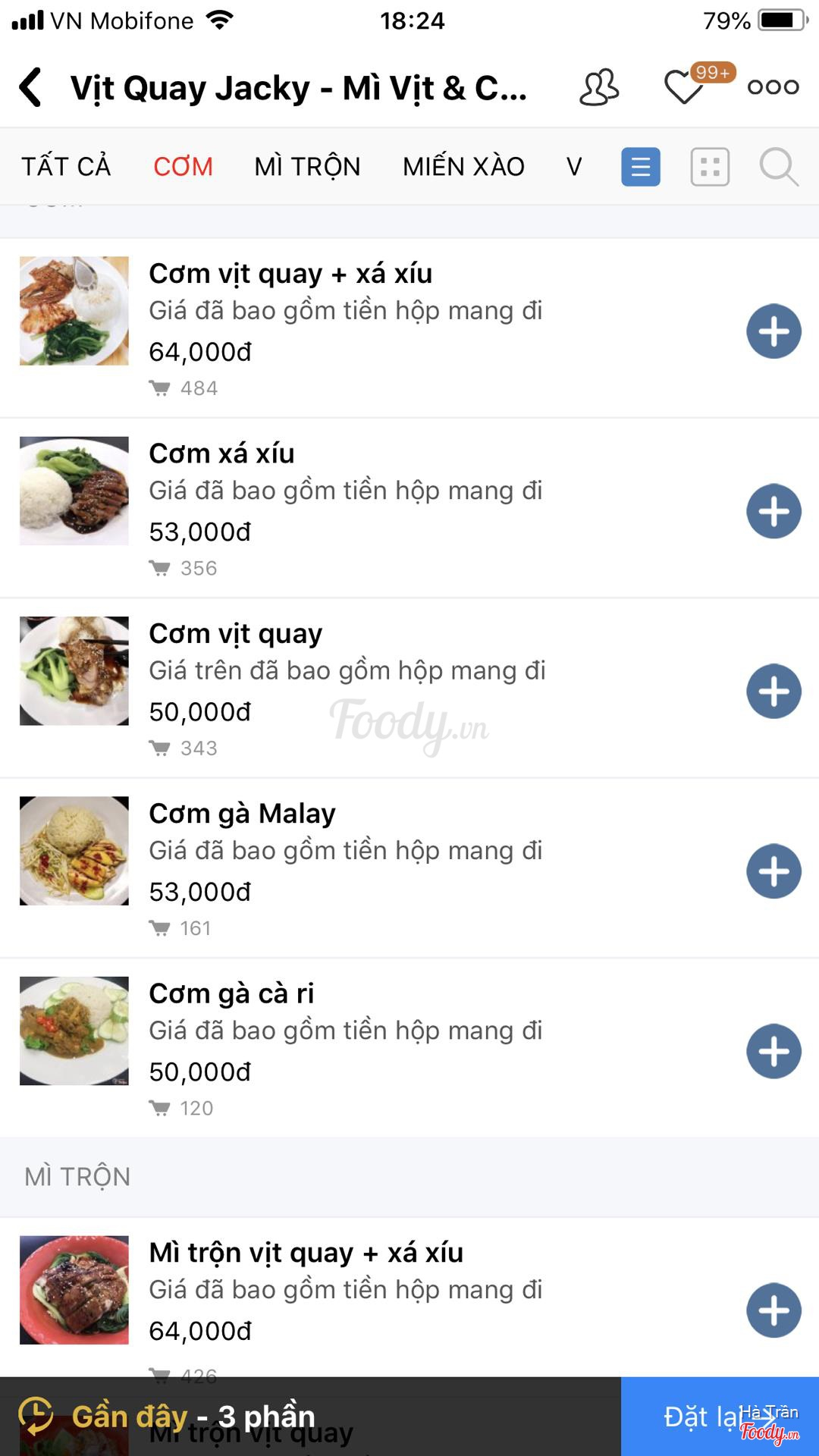Switch menu to grid view

click(710, 167)
